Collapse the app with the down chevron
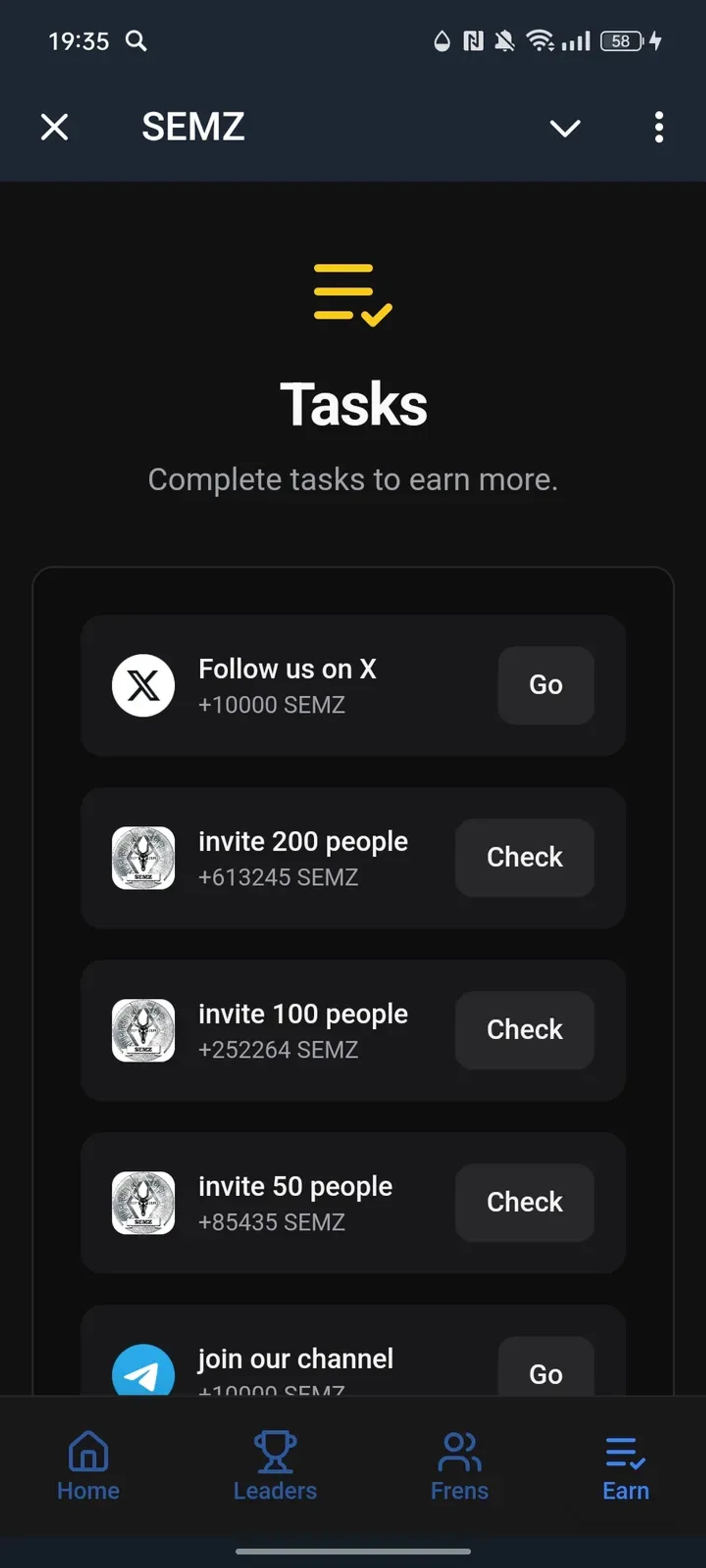The width and height of the screenshot is (706, 1568). coord(565,127)
